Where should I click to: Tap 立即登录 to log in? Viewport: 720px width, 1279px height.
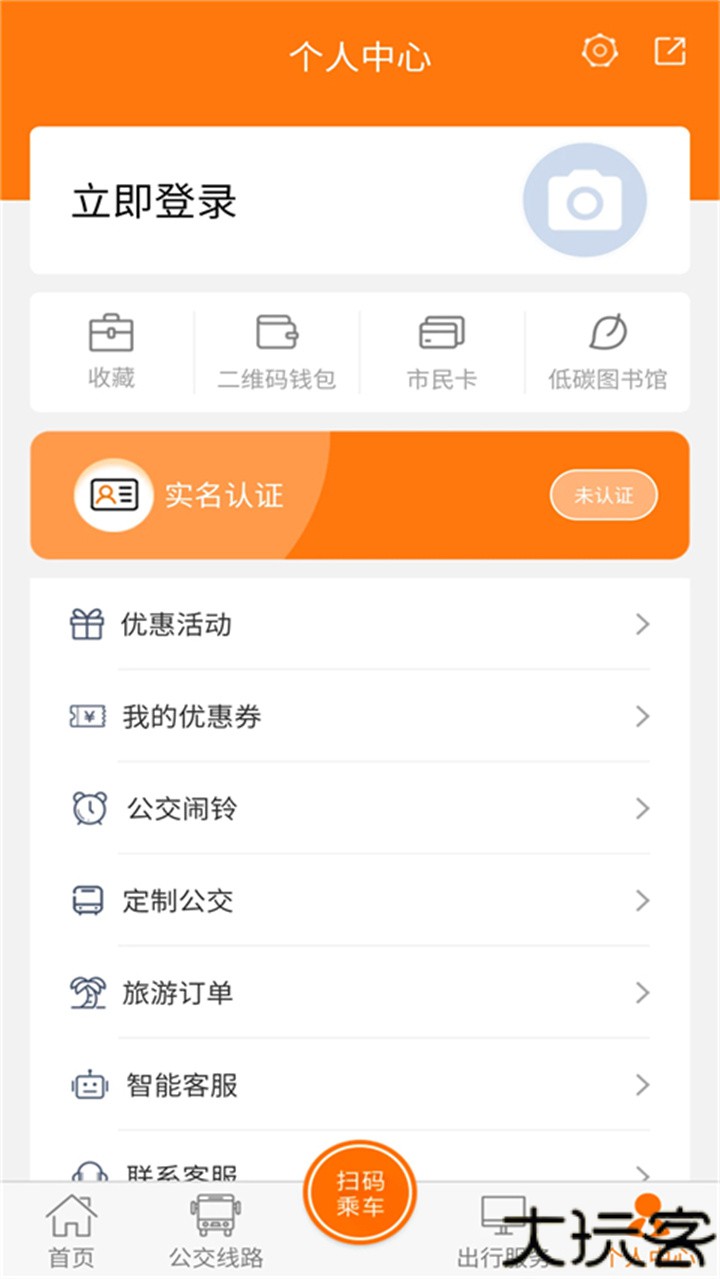[x=155, y=199]
